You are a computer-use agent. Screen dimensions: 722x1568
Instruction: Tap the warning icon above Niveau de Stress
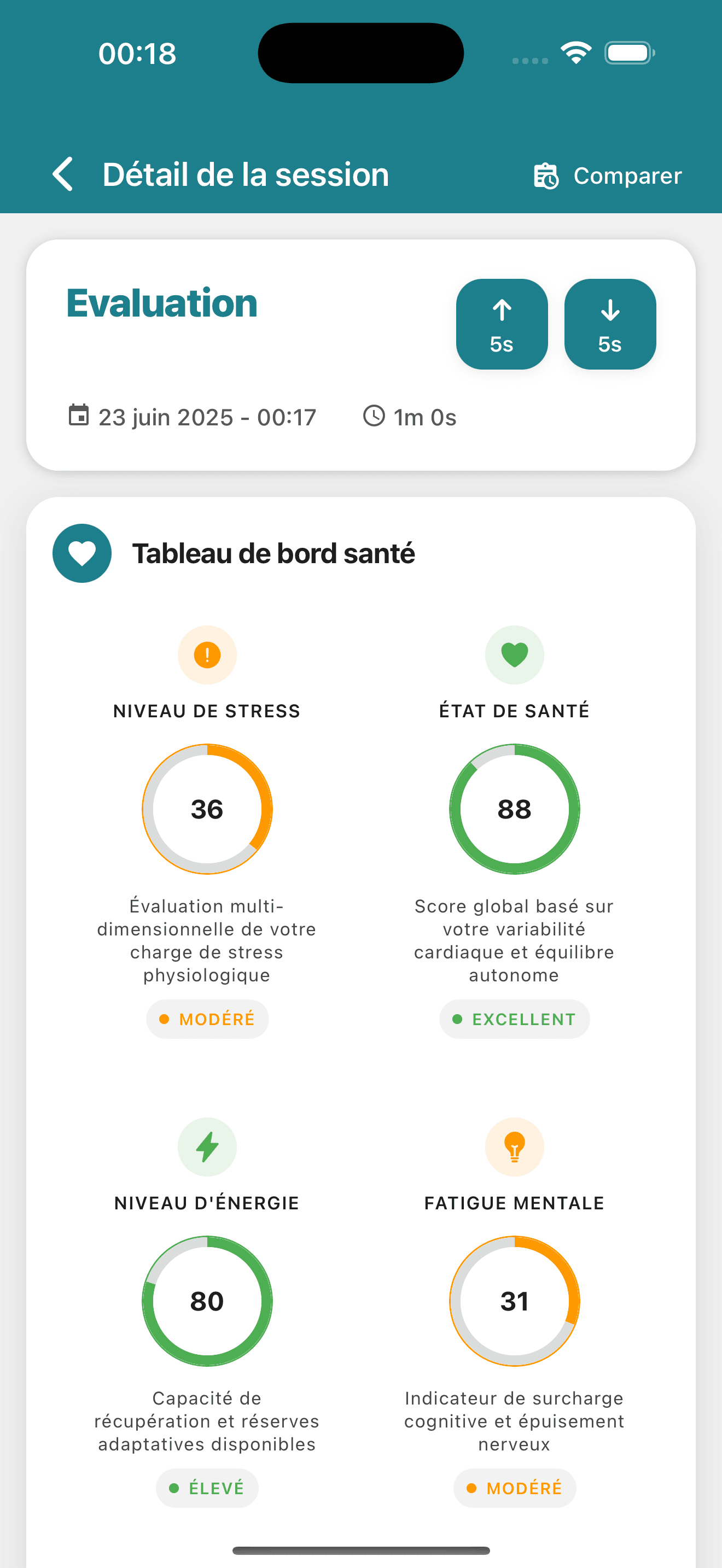[207, 654]
